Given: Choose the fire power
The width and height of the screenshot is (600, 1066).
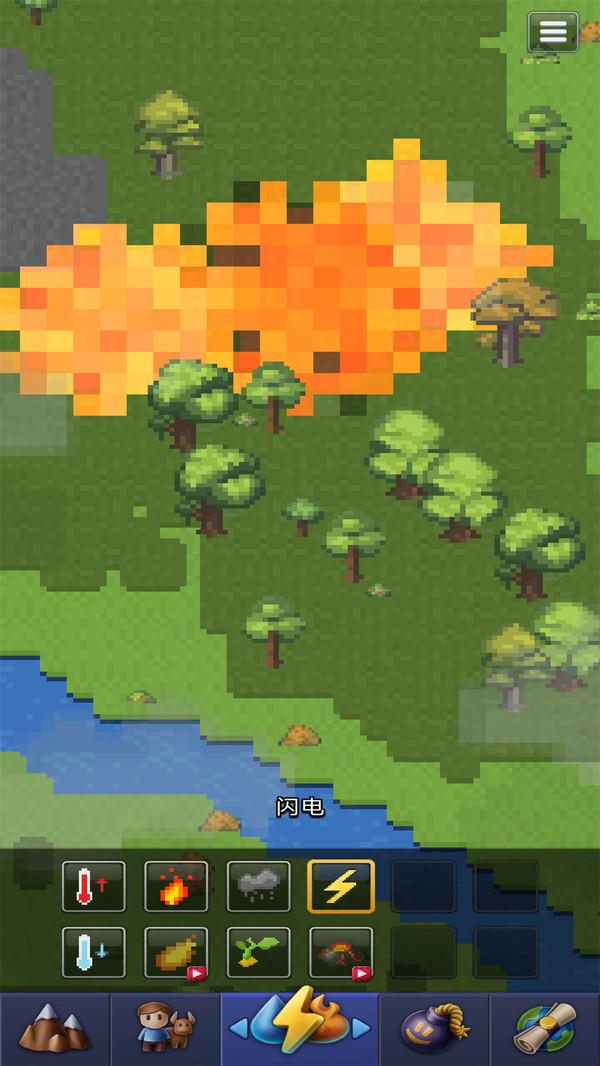Looking at the screenshot, I should click(176, 886).
